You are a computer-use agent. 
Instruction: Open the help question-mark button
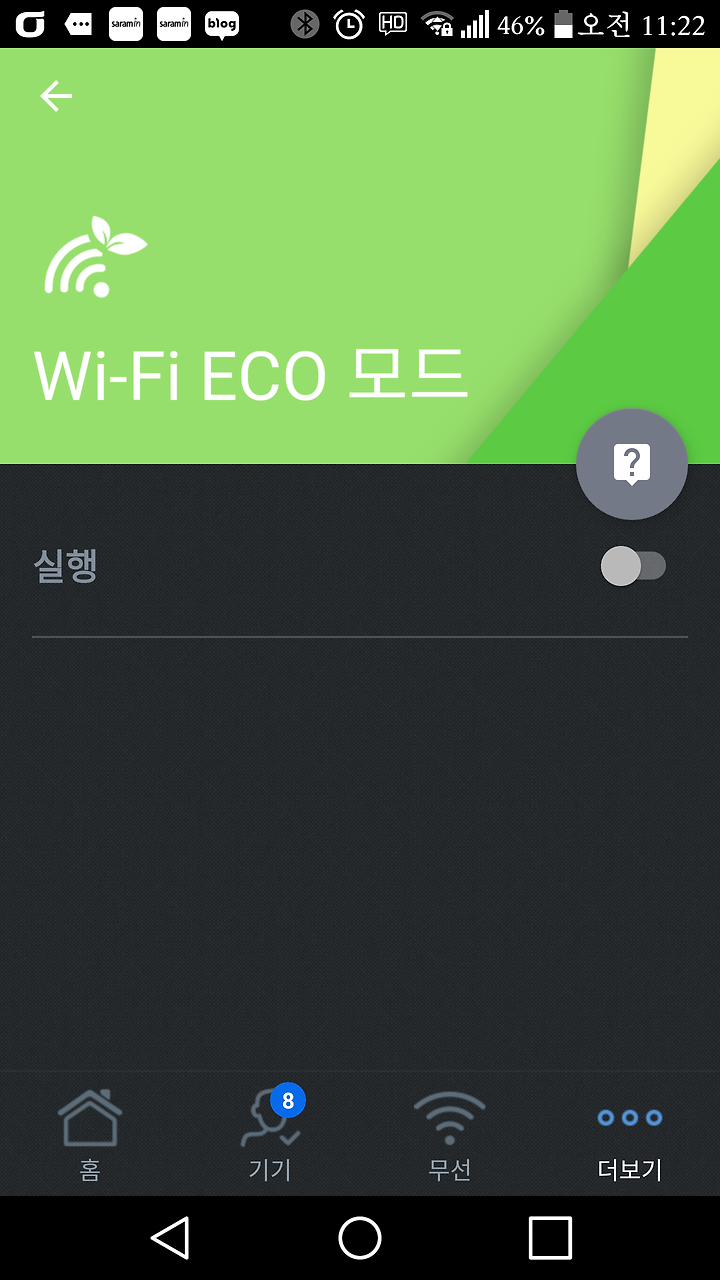(x=632, y=464)
